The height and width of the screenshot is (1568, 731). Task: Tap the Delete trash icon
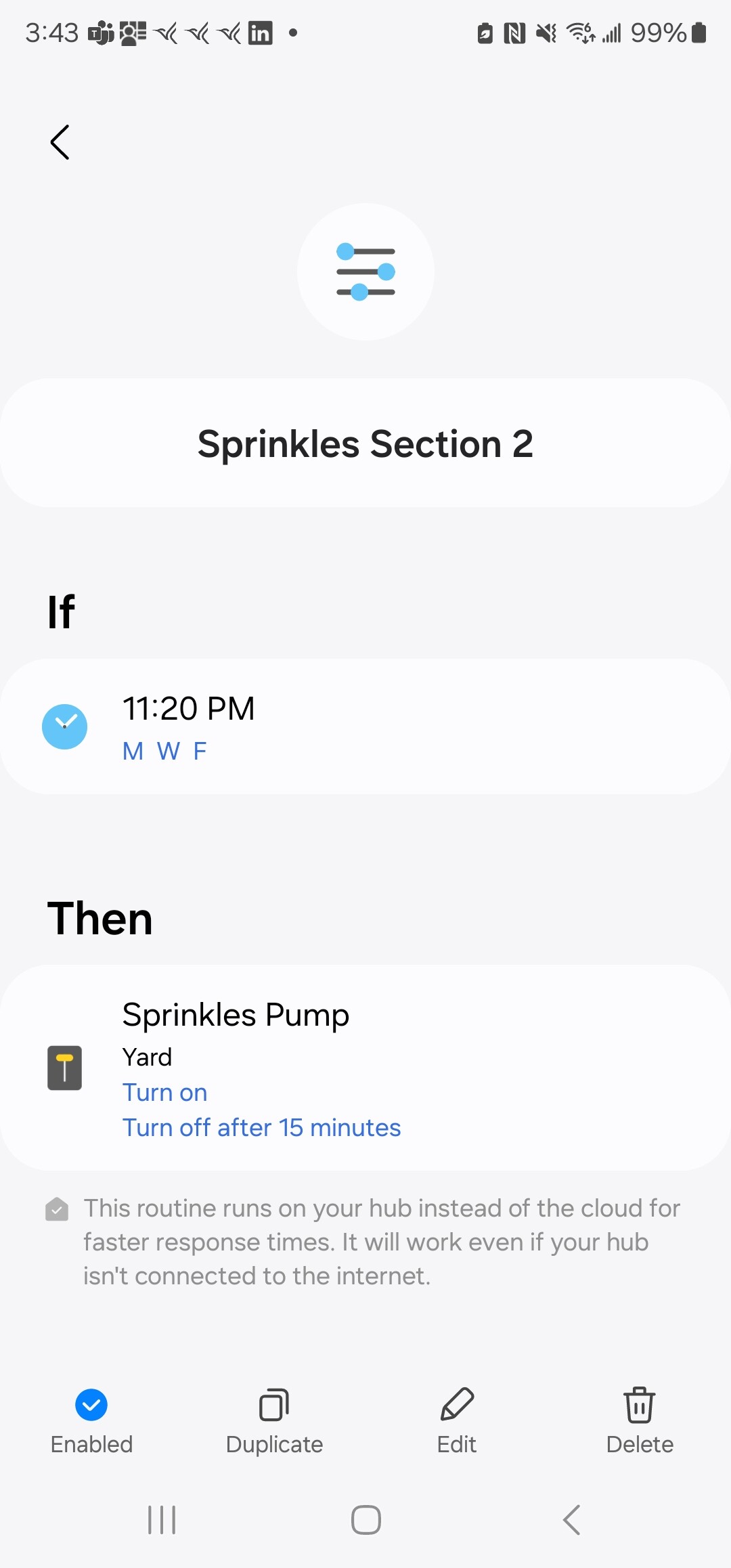click(x=639, y=1405)
